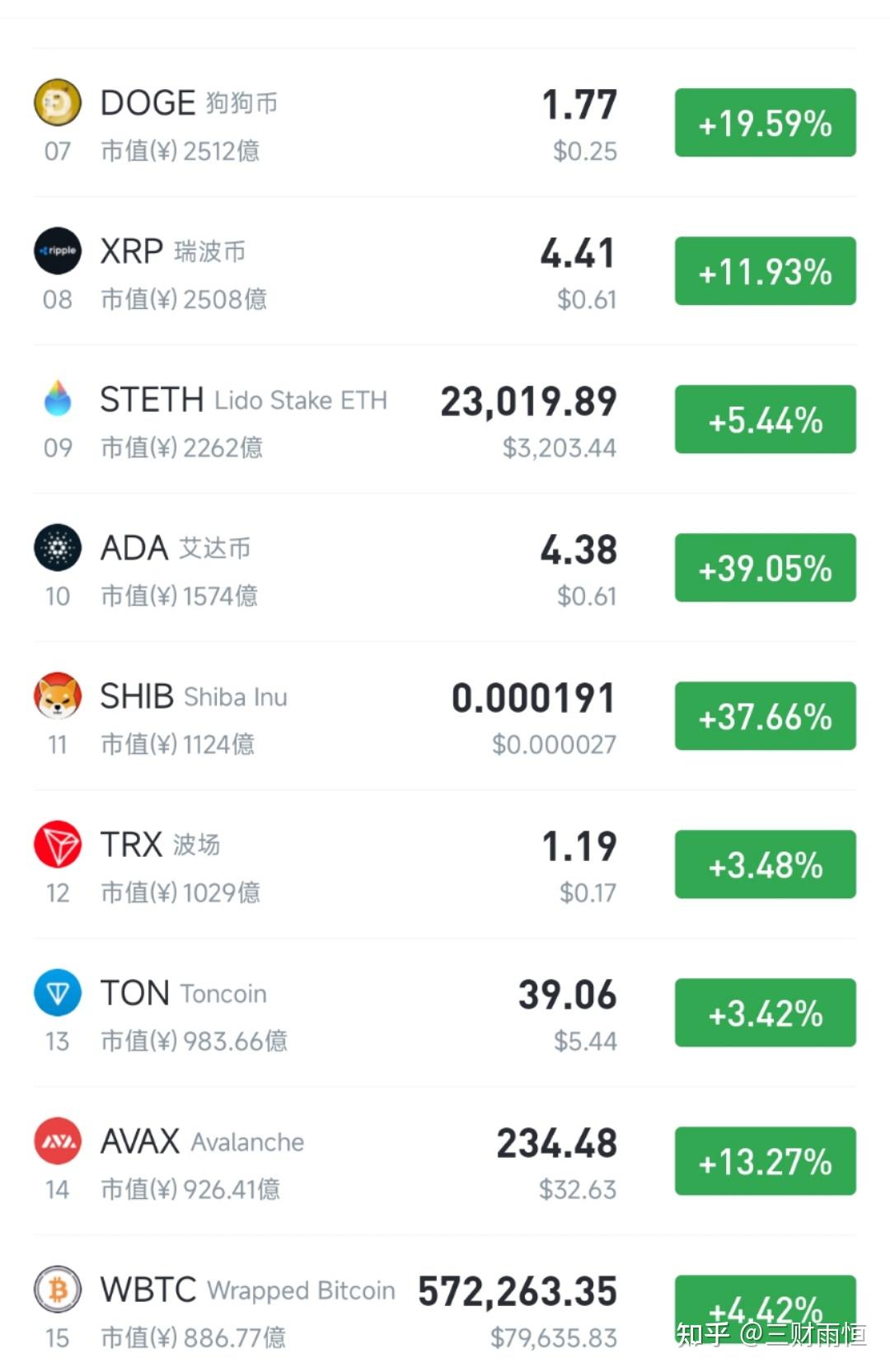The width and height of the screenshot is (890, 1372).
Task: Click the WBTC Wrapped Bitcoin icon
Action: [56, 1290]
